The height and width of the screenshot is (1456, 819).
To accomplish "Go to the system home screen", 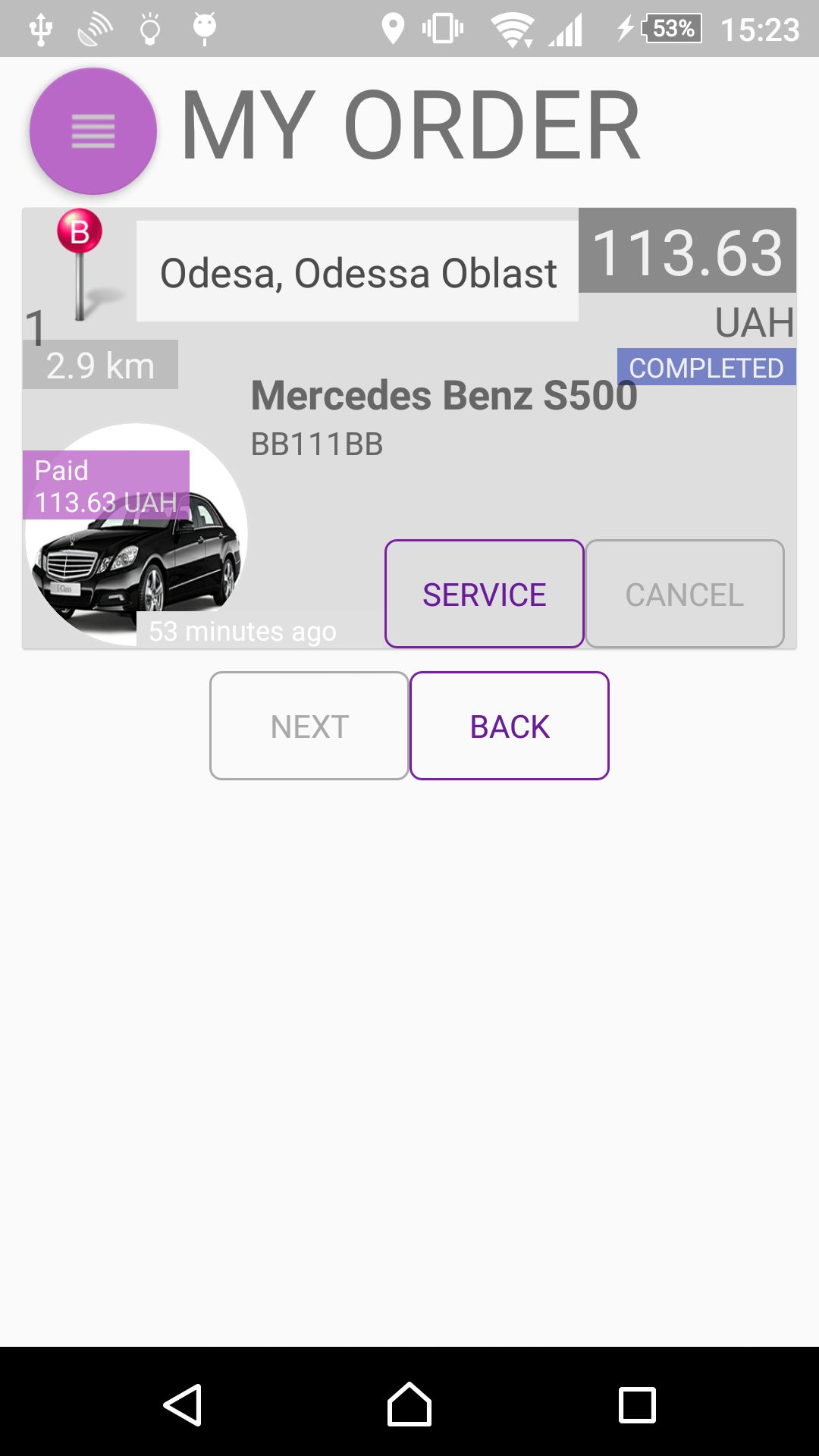I will tap(409, 1405).
